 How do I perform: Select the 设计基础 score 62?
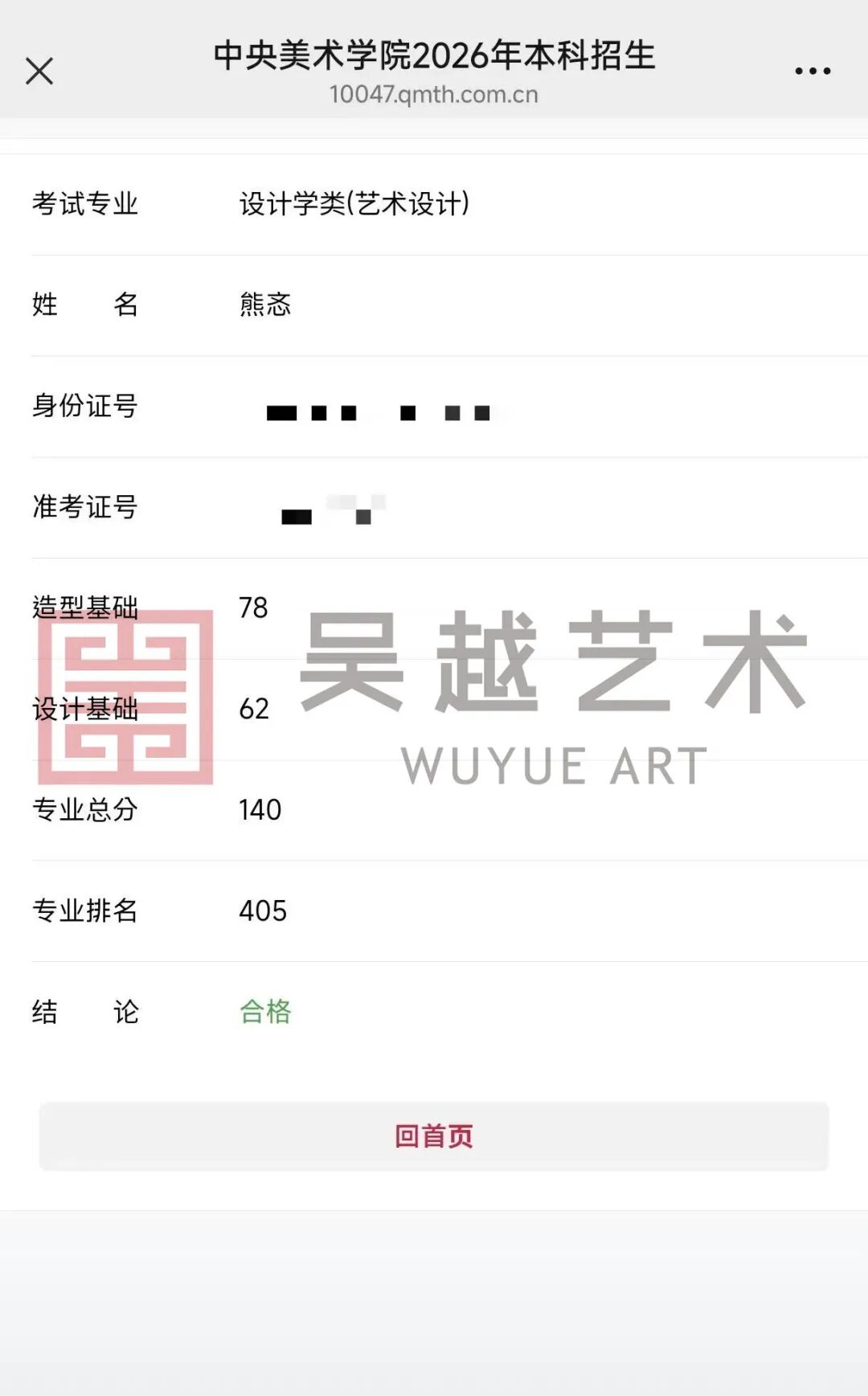click(254, 710)
